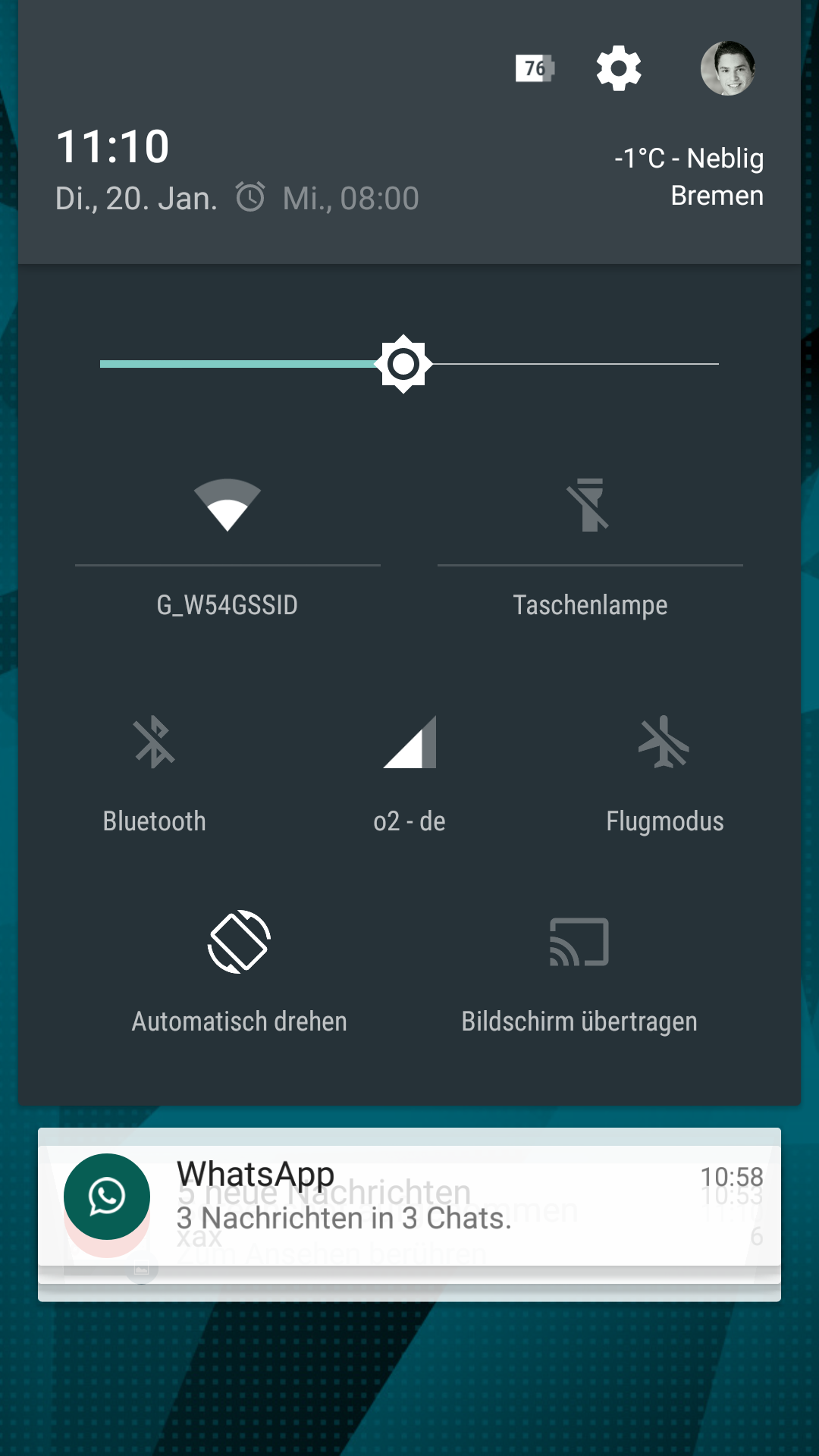
Task: Open the alarm set for Mi., 08:00
Action: pyautogui.click(x=327, y=198)
